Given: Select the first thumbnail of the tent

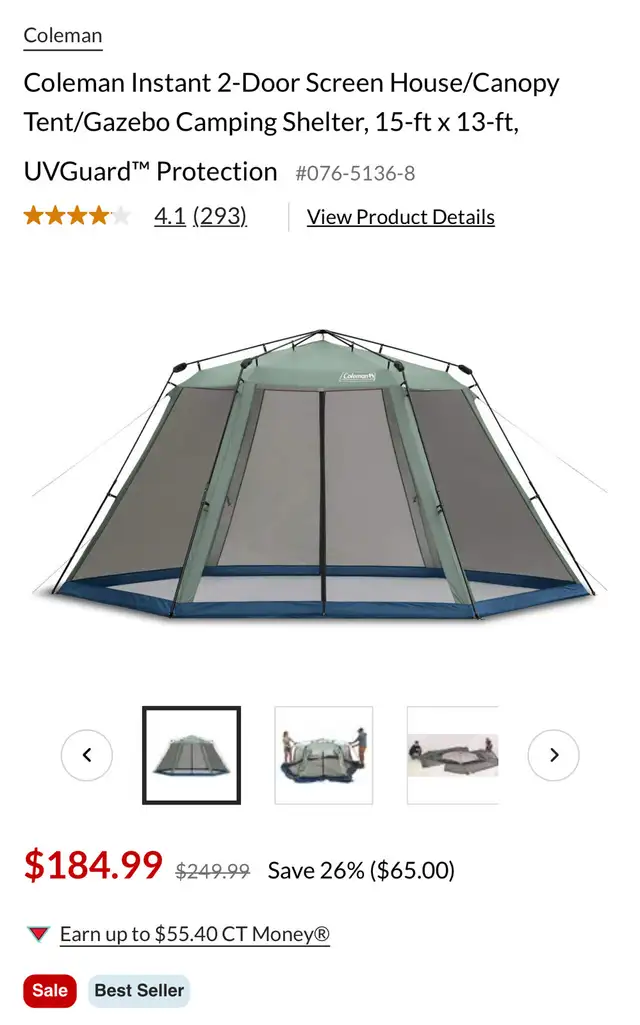Looking at the screenshot, I should tap(192, 755).
